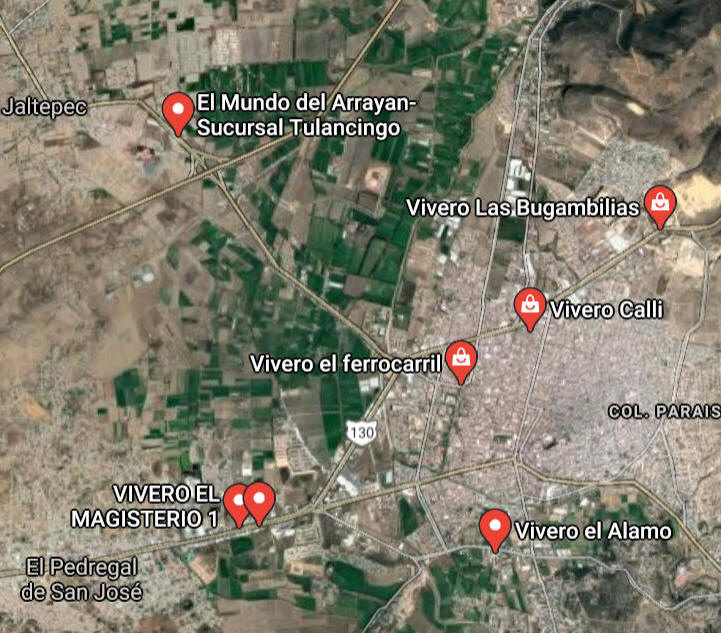Select the Vivero Las Bugambilias pin
This screenshot has width=721, height=633.
[659, 203]
